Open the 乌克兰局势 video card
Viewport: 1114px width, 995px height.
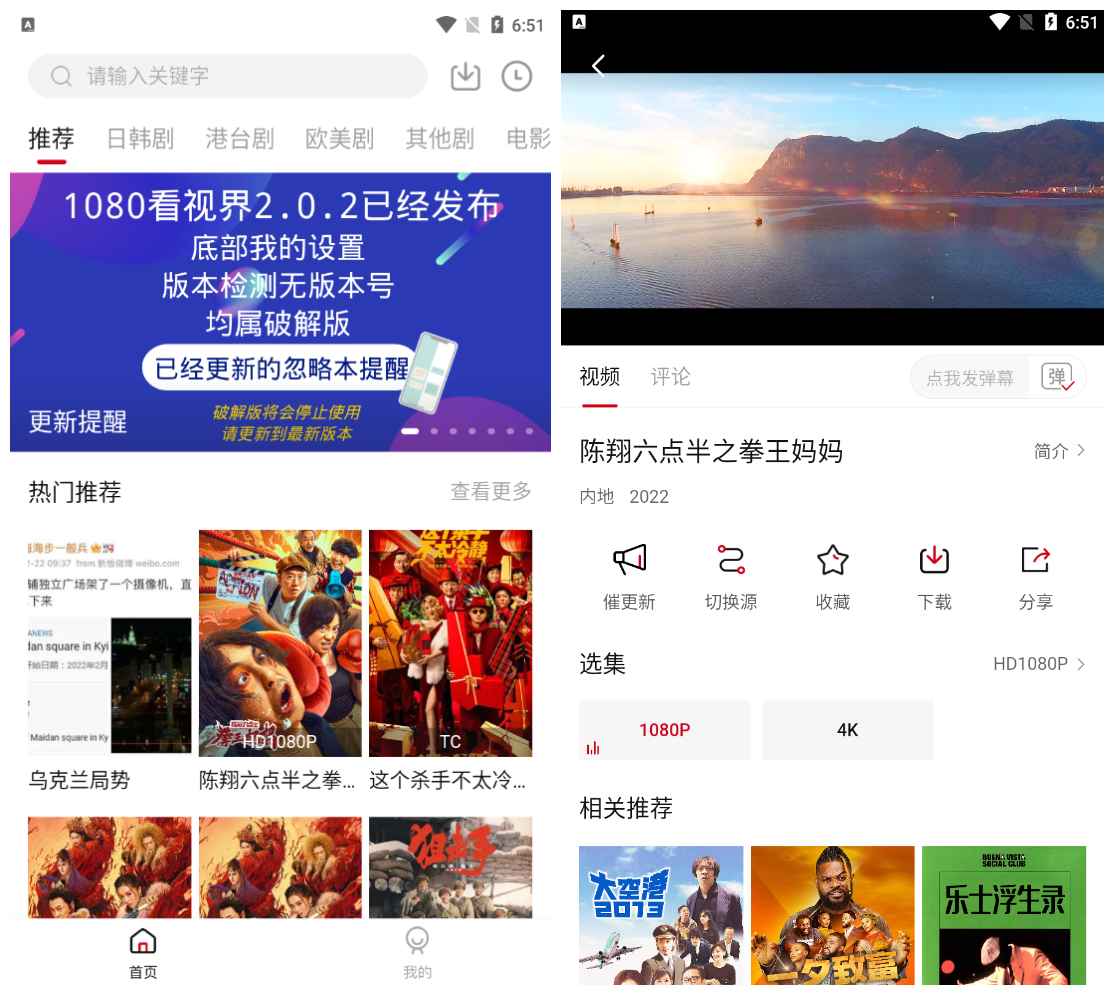pyautogui.click(x=110, y=660)
